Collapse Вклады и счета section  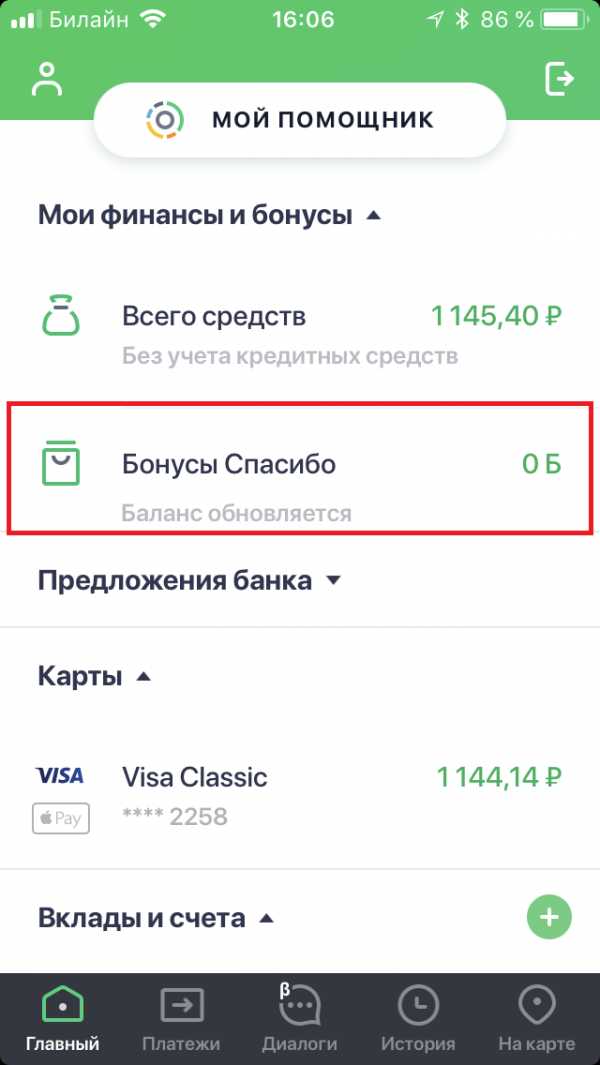(x=156, y=918)
